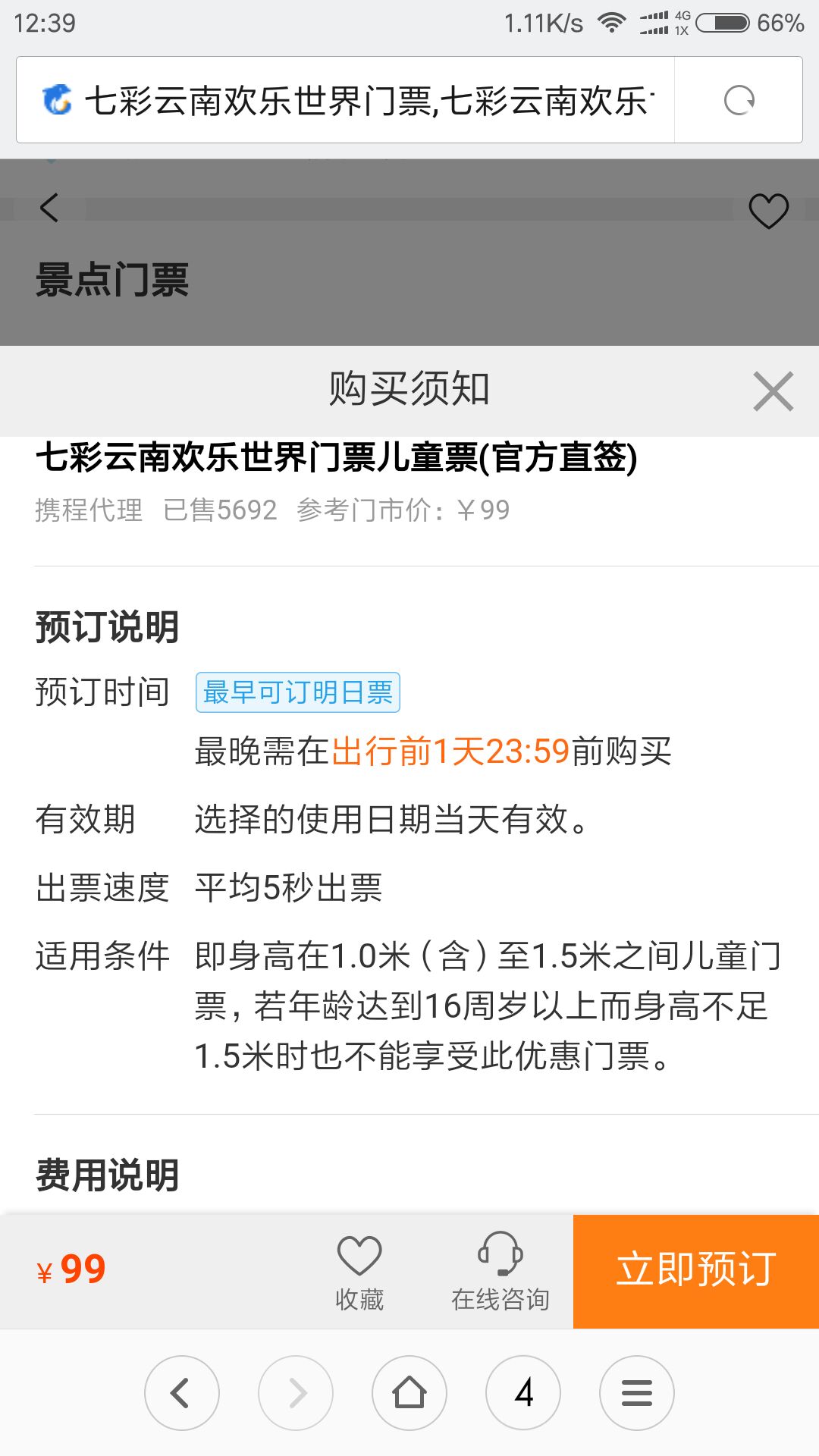Reload the page in browser
Viewport: 819px width, 1456px height.
coord(739,100)
